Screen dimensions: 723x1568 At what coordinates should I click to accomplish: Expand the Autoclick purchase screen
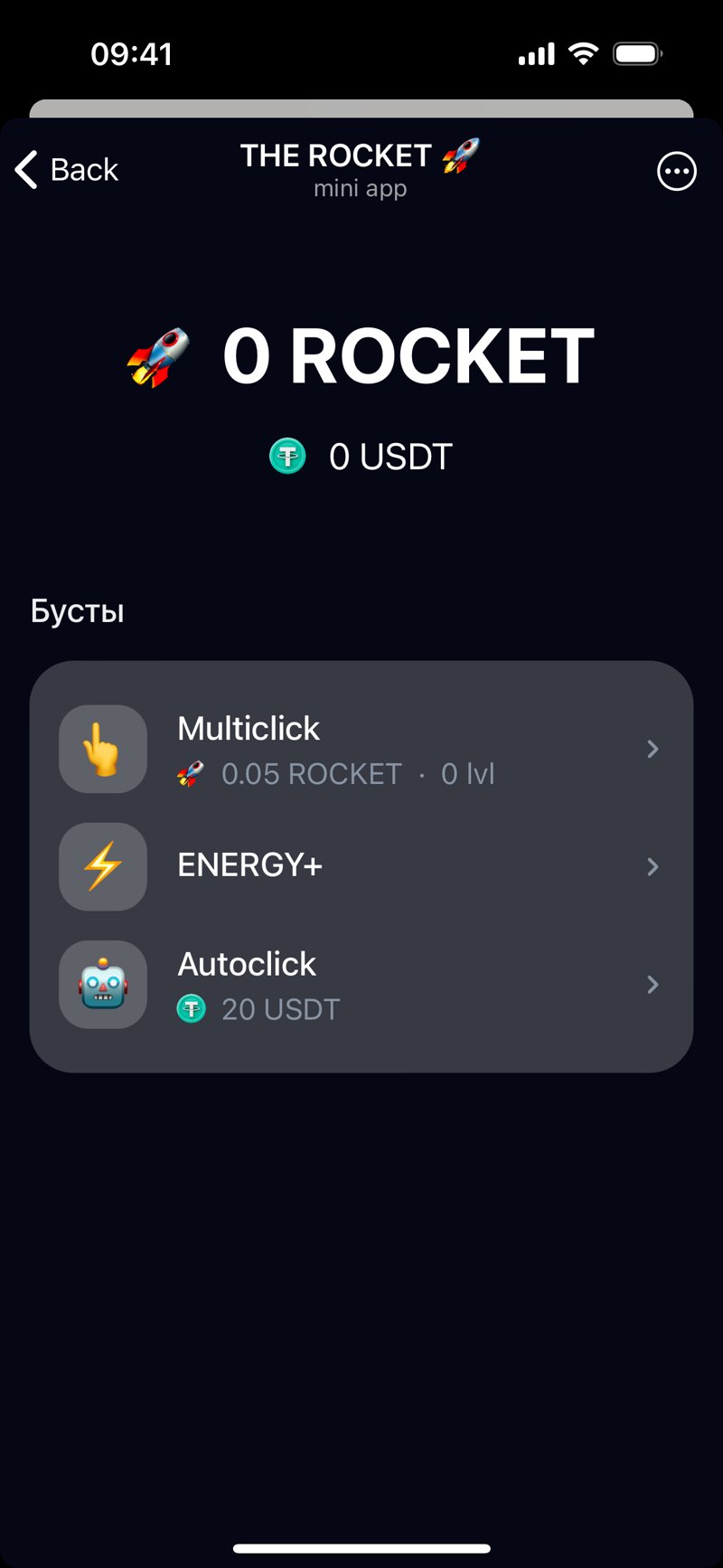pyautogui.click(x=653, y=985)
